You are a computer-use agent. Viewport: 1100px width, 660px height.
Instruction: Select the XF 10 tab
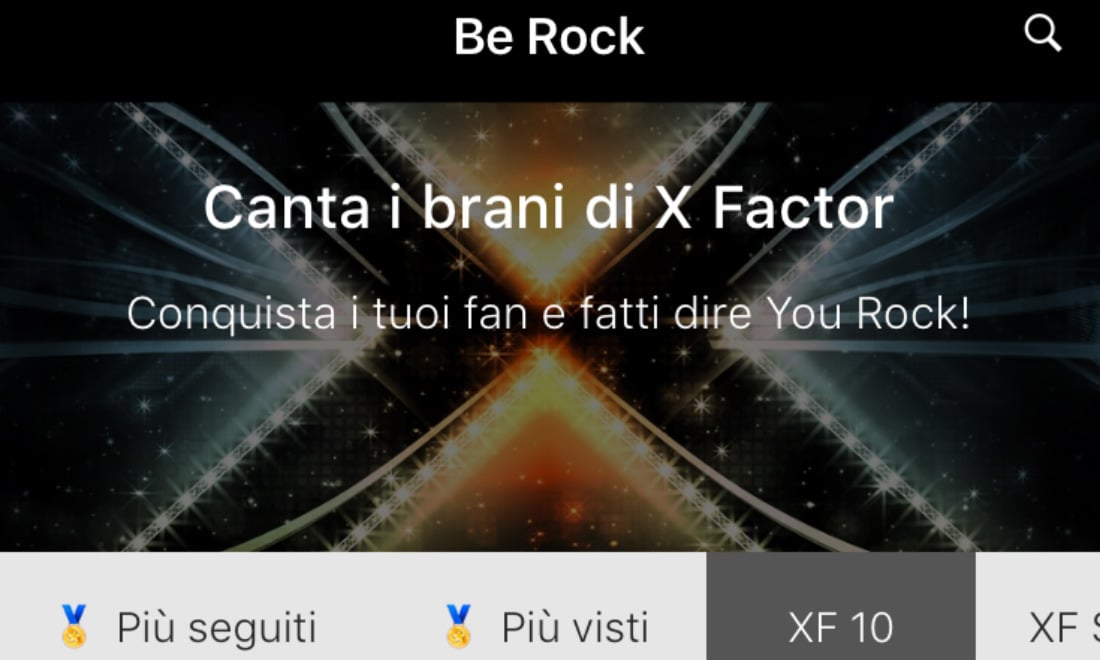pyautogui.click(x=840, y=627)
